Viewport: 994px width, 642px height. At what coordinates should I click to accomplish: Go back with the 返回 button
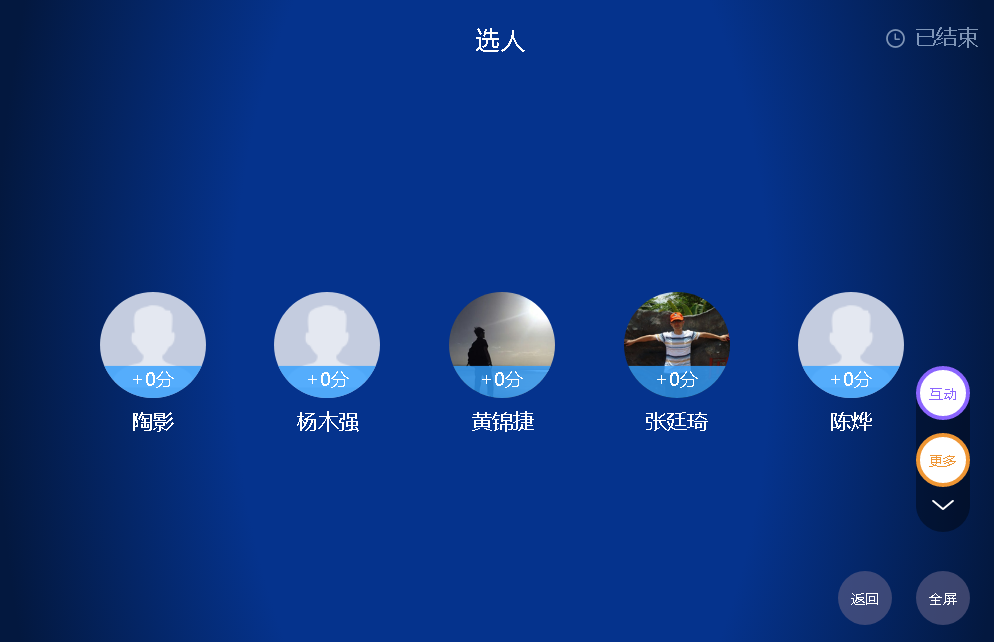point(864,598)
